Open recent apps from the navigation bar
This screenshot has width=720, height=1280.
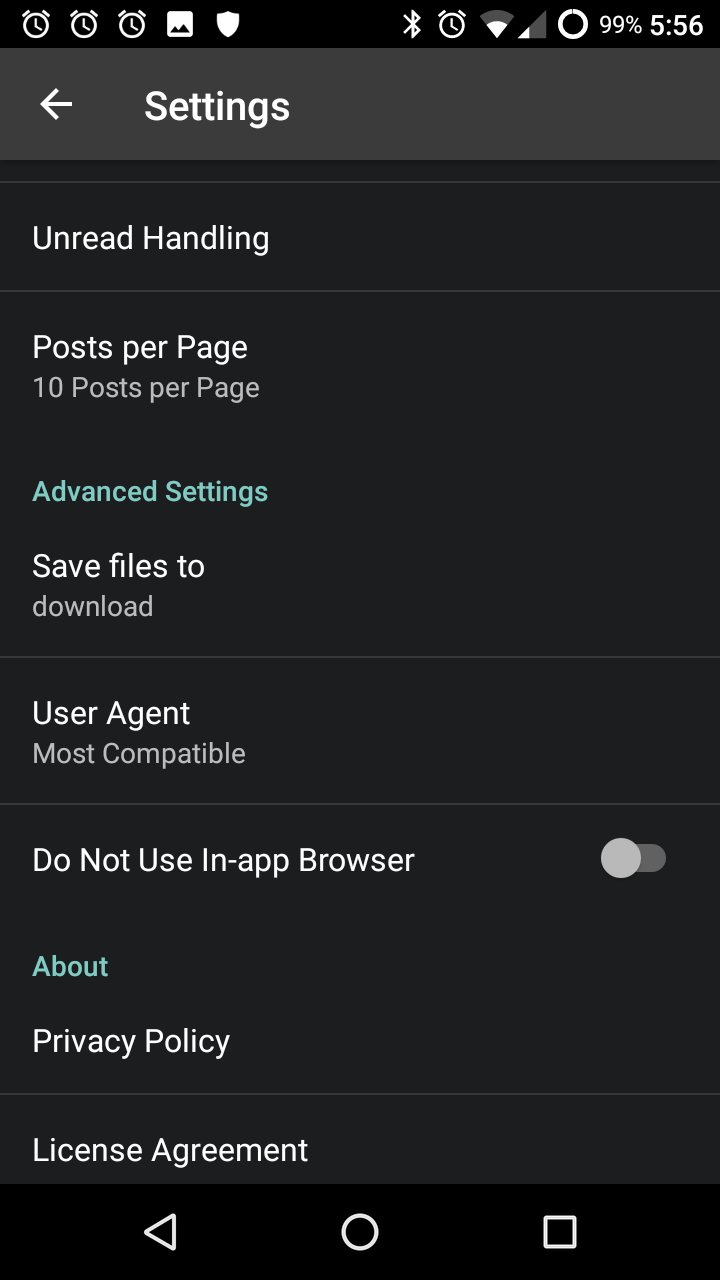560,1232
